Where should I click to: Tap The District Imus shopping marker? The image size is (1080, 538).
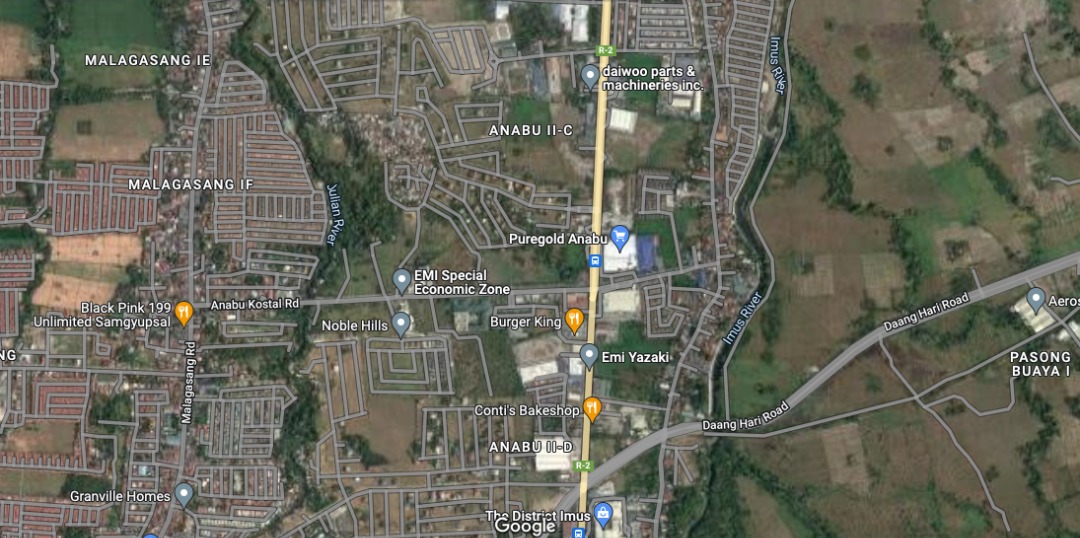602,515
